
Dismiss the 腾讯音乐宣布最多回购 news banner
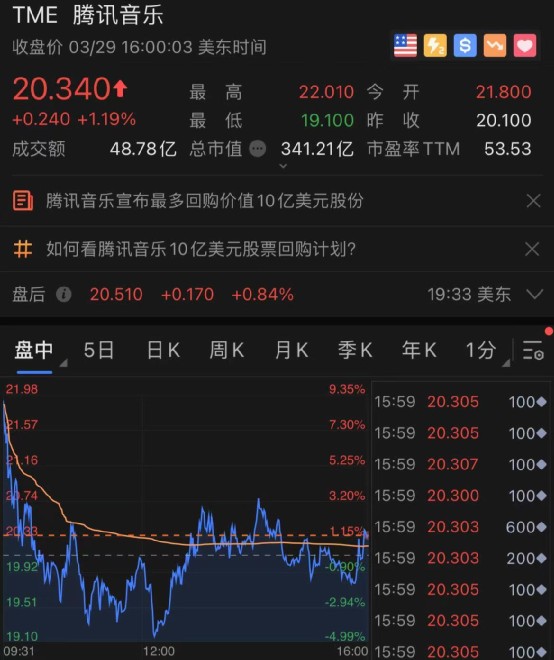533,201
